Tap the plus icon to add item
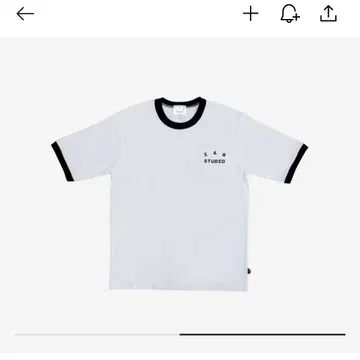 tap(251, 14)
